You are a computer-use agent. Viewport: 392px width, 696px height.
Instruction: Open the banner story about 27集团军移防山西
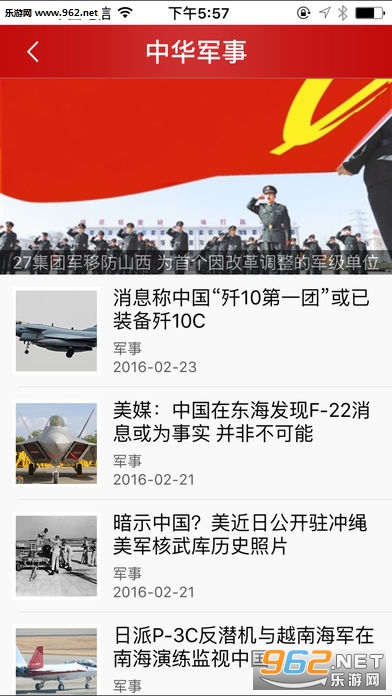click(x=196, y=177)
